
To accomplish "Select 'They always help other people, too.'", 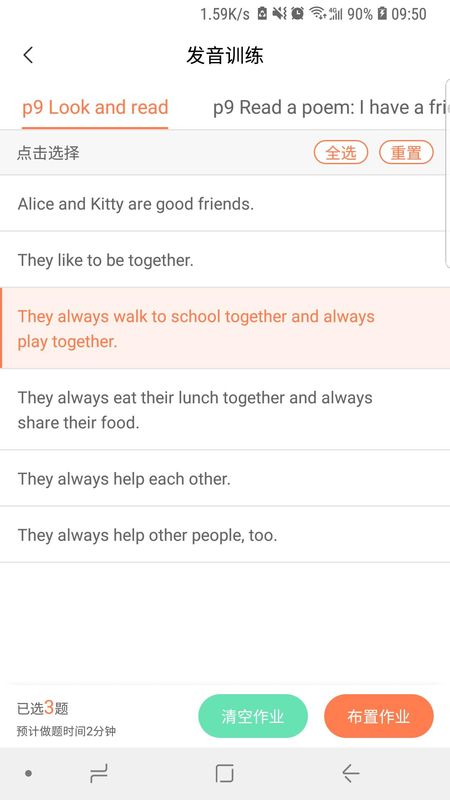I will [x=225, y=535].
